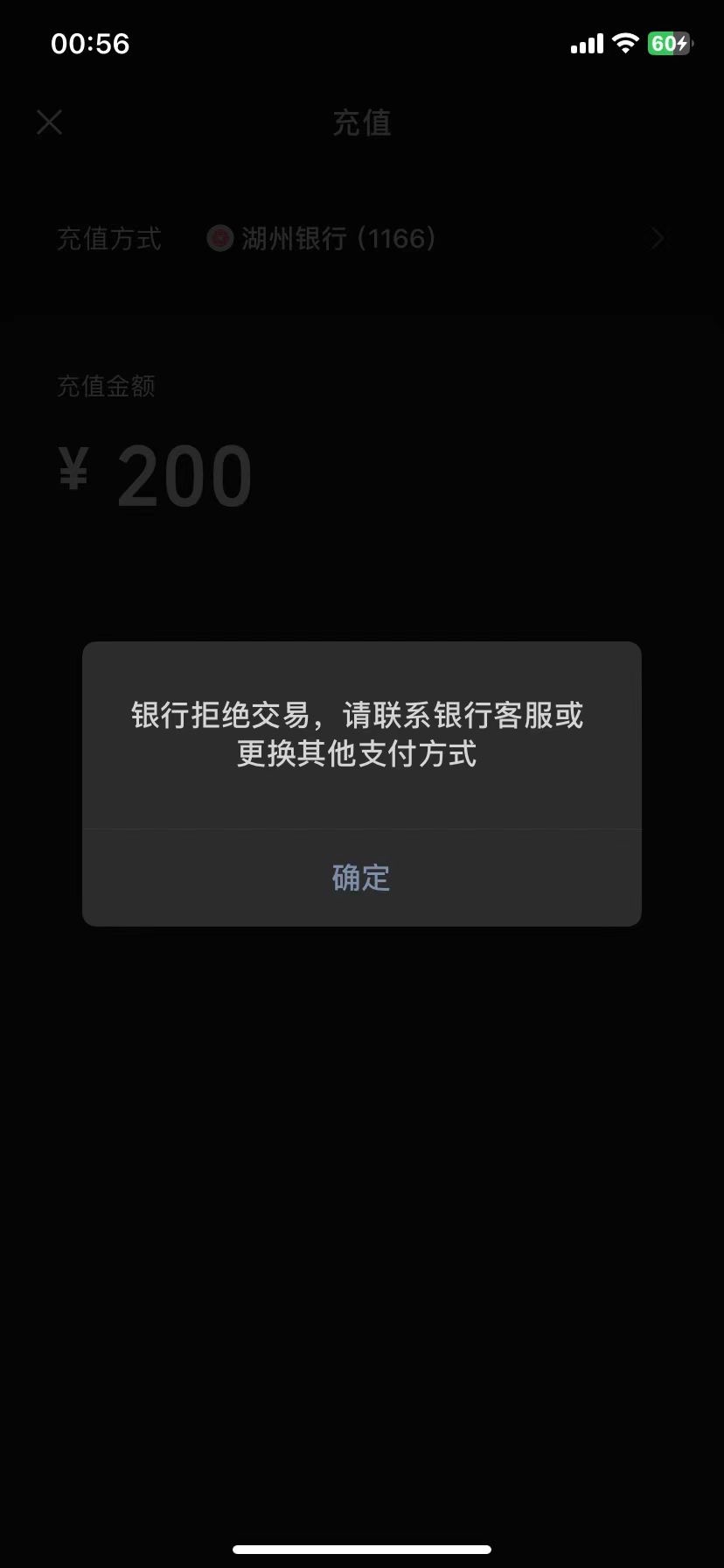Tap the ¥200 amount field

click(184, 477)
